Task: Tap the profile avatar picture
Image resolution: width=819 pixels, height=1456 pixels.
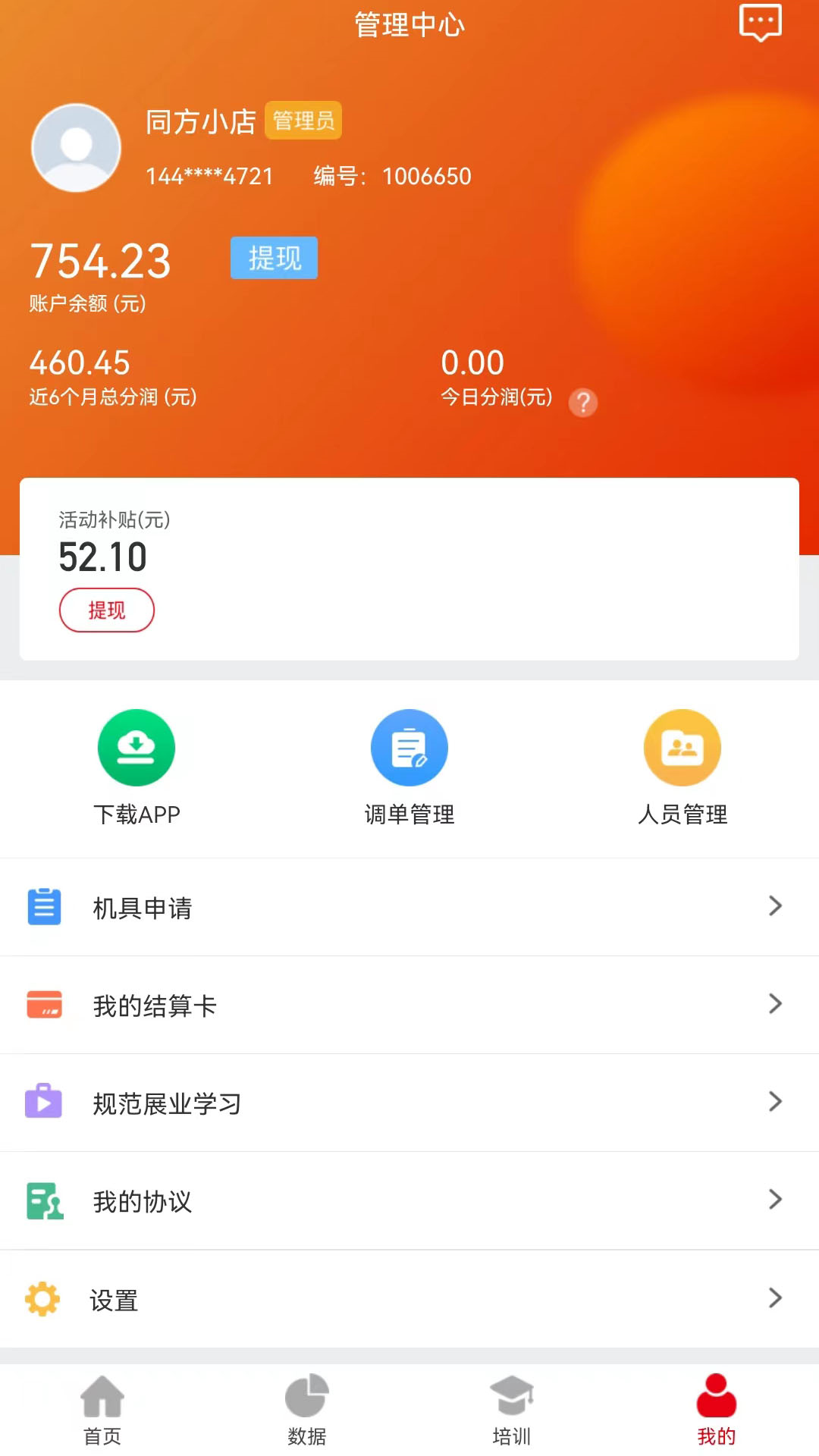Action: point(76,148)
